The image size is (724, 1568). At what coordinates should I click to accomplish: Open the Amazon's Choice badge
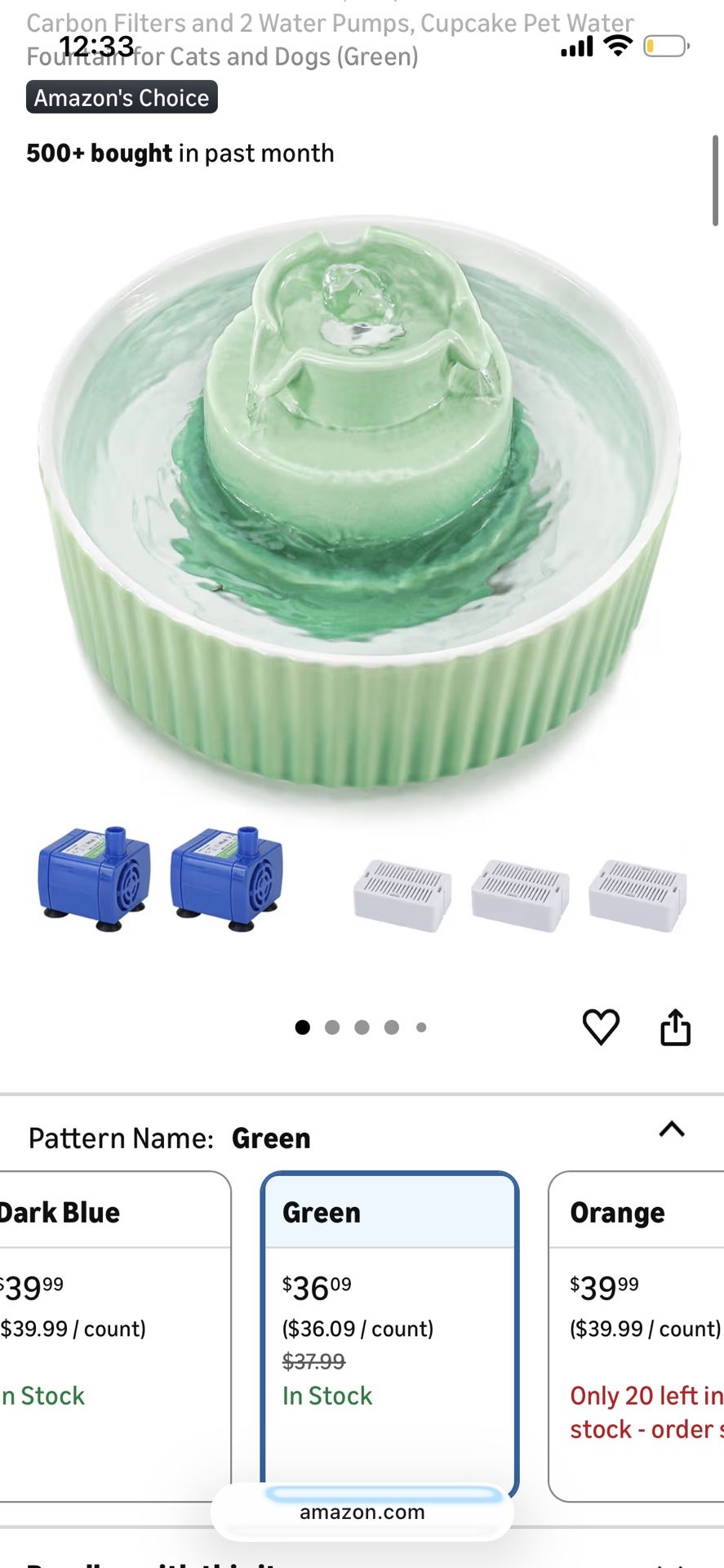point(122,97)
